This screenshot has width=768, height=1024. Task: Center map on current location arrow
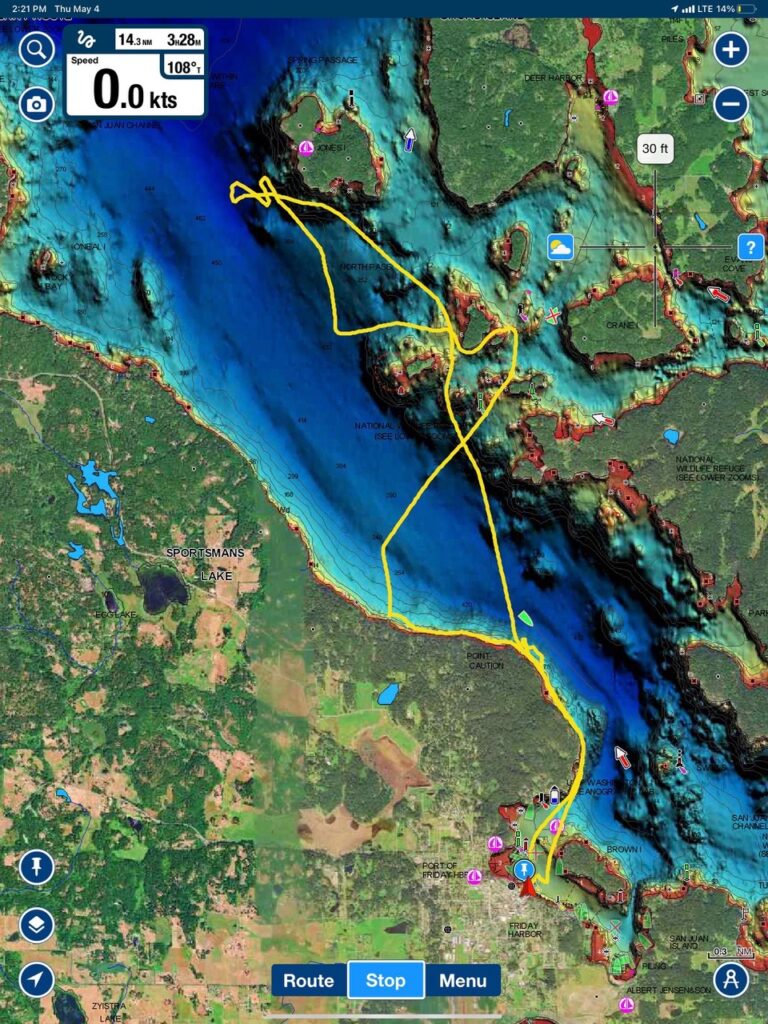pos(36,979)
